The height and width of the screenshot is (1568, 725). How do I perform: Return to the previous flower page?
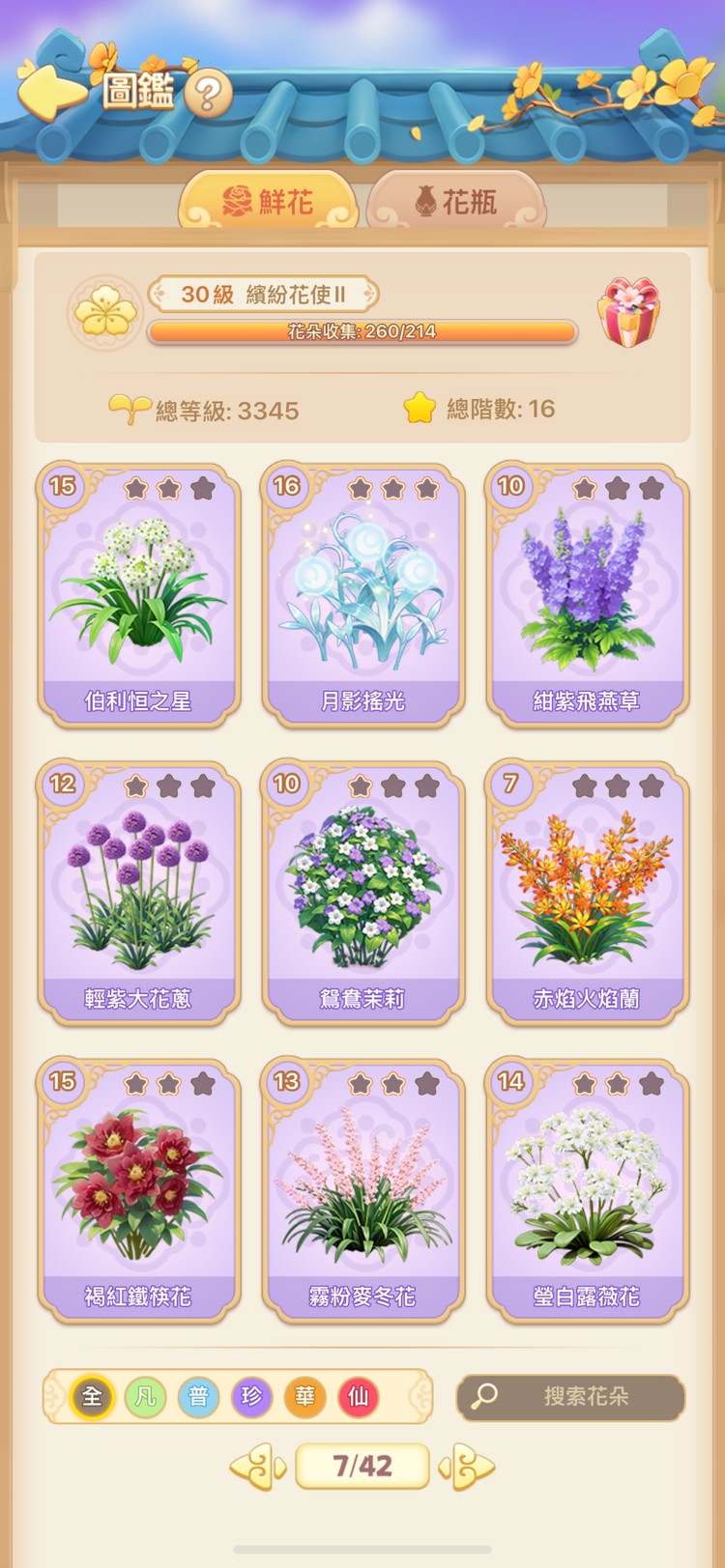[x=257, y=1468]
